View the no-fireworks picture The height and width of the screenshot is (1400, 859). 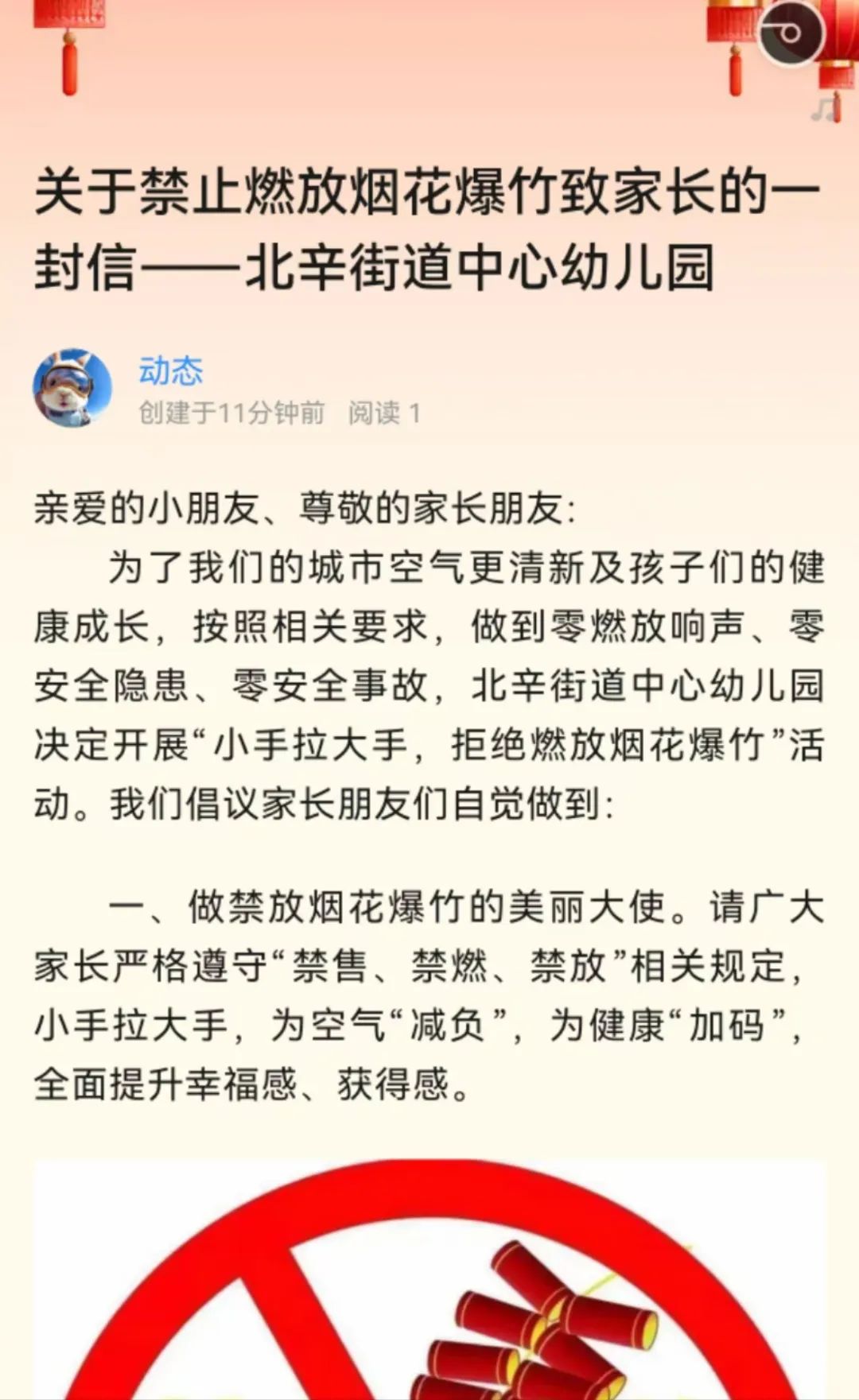pyautogui.click(x=429, y=1279)
